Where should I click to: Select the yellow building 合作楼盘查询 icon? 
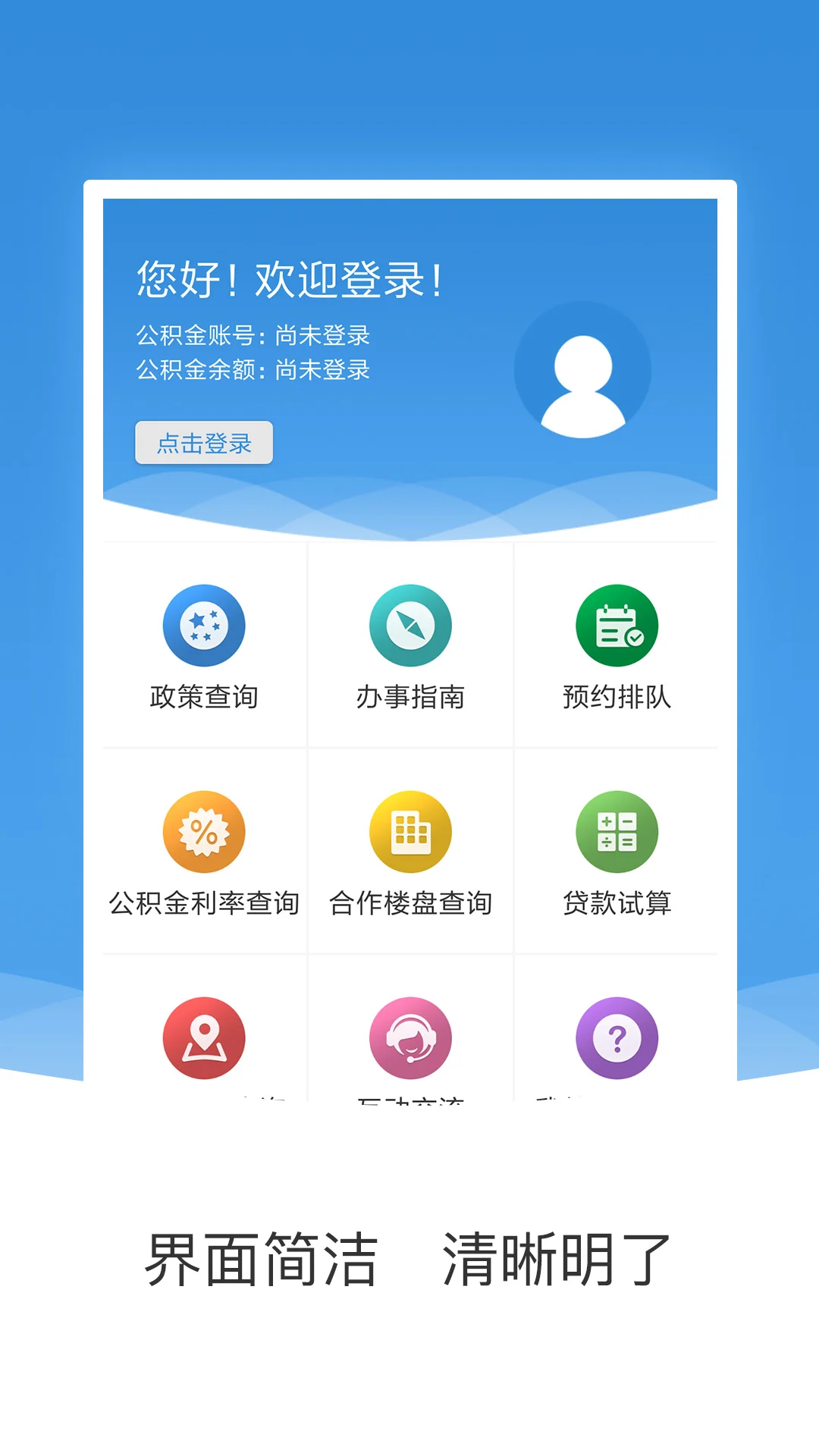[409, 831]
